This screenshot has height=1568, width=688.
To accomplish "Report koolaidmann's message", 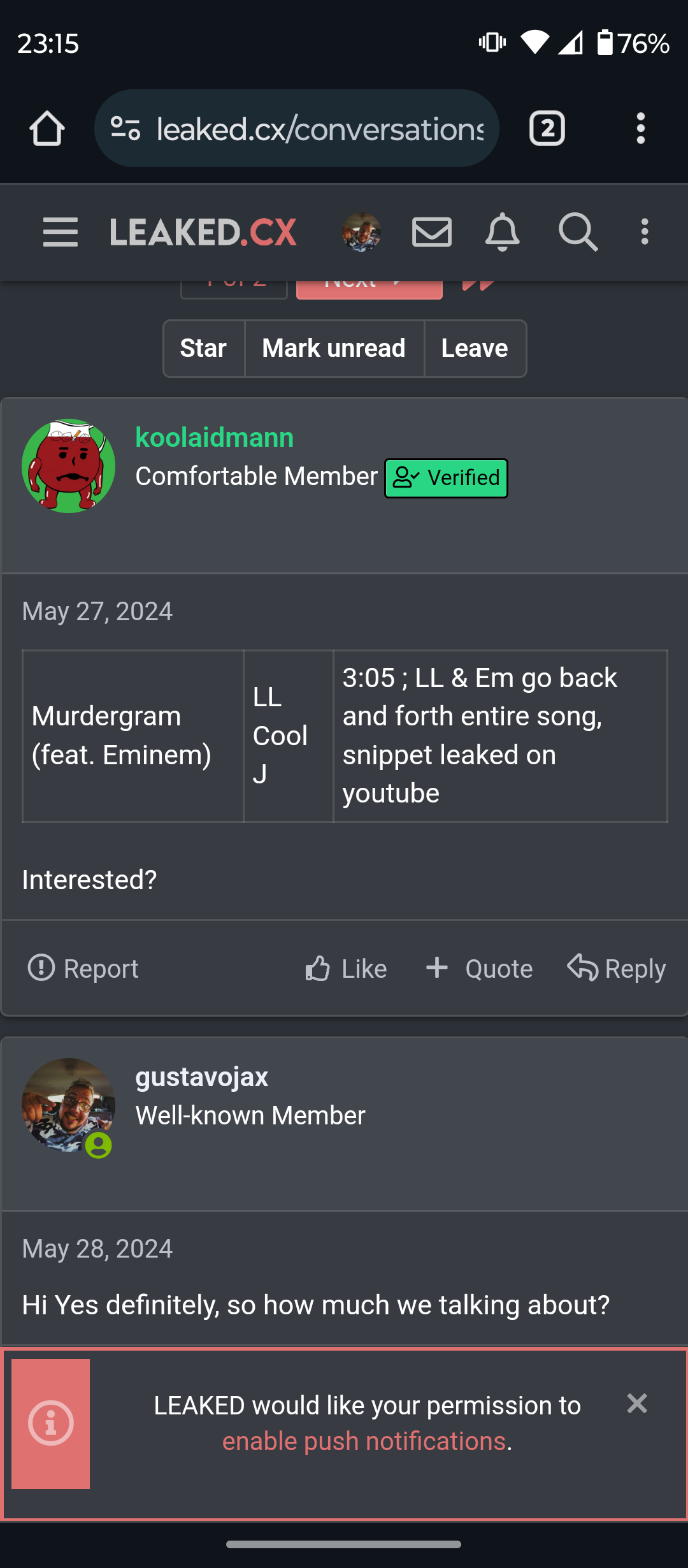I will tap(83, 968).
